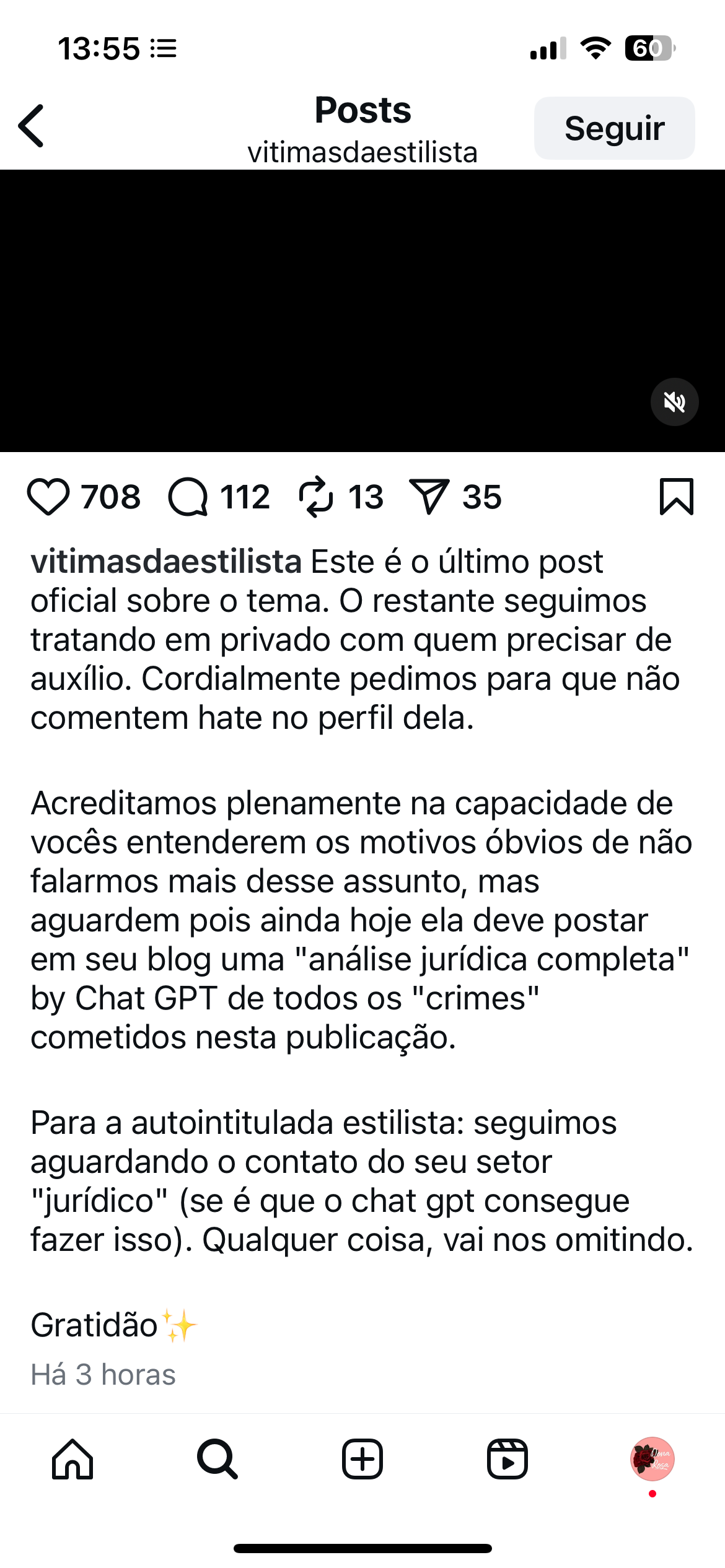The height and width of the screenshot is (1568, 725).
Task: Save the post with the bookmark icon
Action: pyautogui.click(x=676, y=497)
